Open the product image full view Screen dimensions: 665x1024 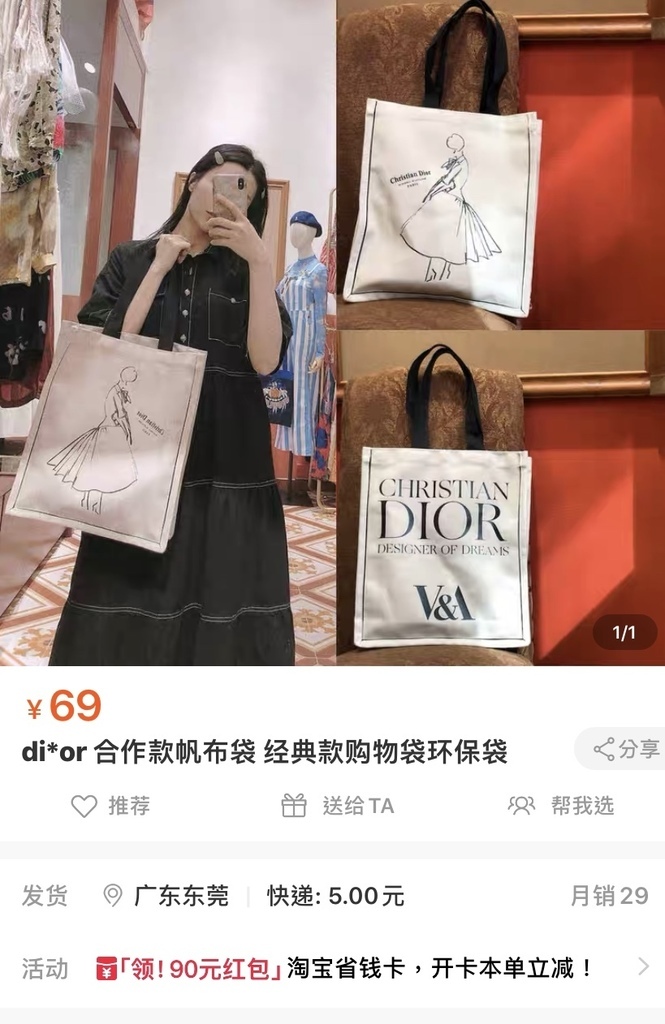332,332
